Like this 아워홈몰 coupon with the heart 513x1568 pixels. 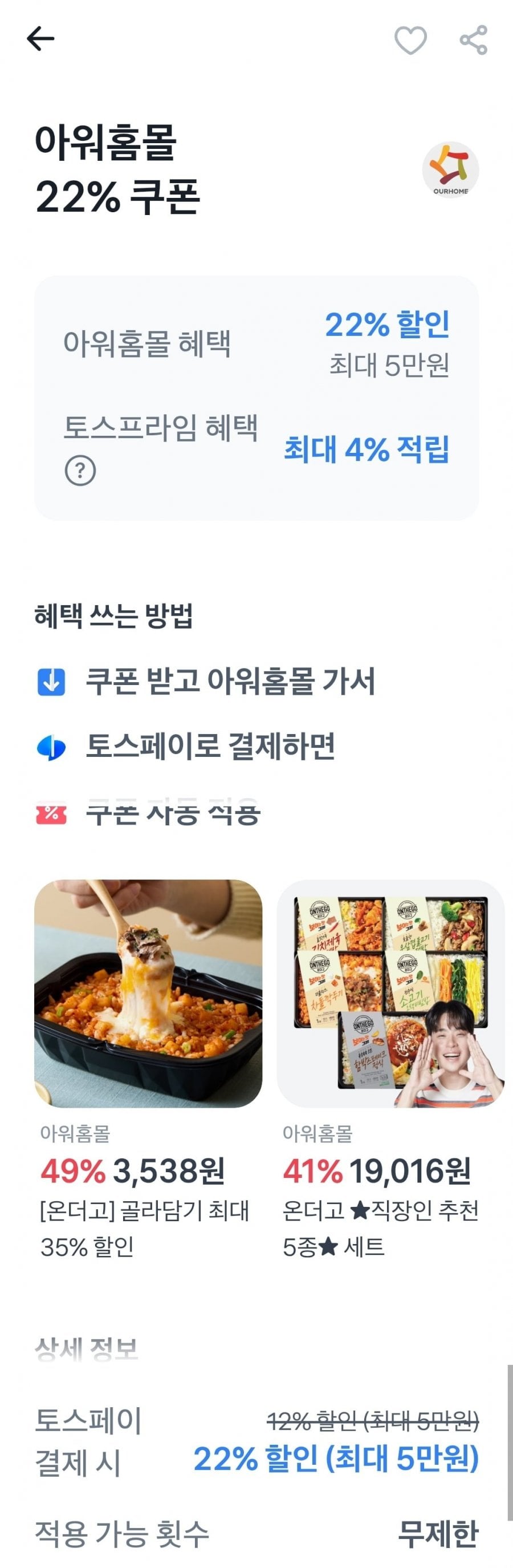(x=410, y=40)
